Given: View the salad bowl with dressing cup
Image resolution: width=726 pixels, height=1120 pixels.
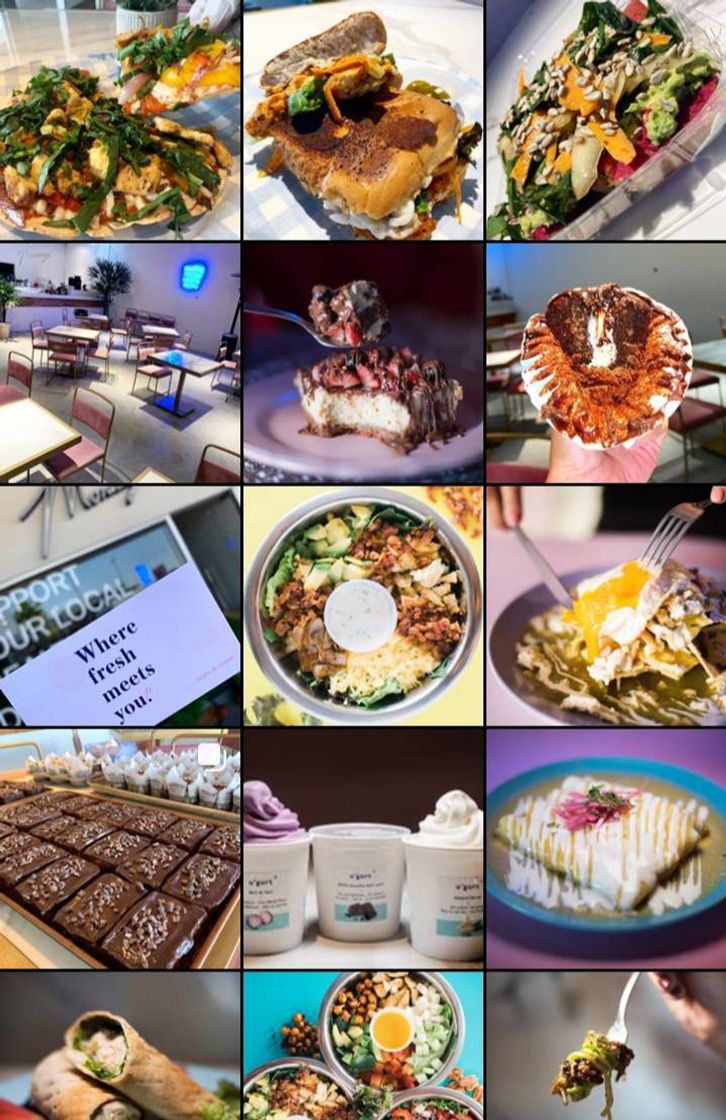Looking at the screenshot, I should pyautogui.click(x=363, y=606).
